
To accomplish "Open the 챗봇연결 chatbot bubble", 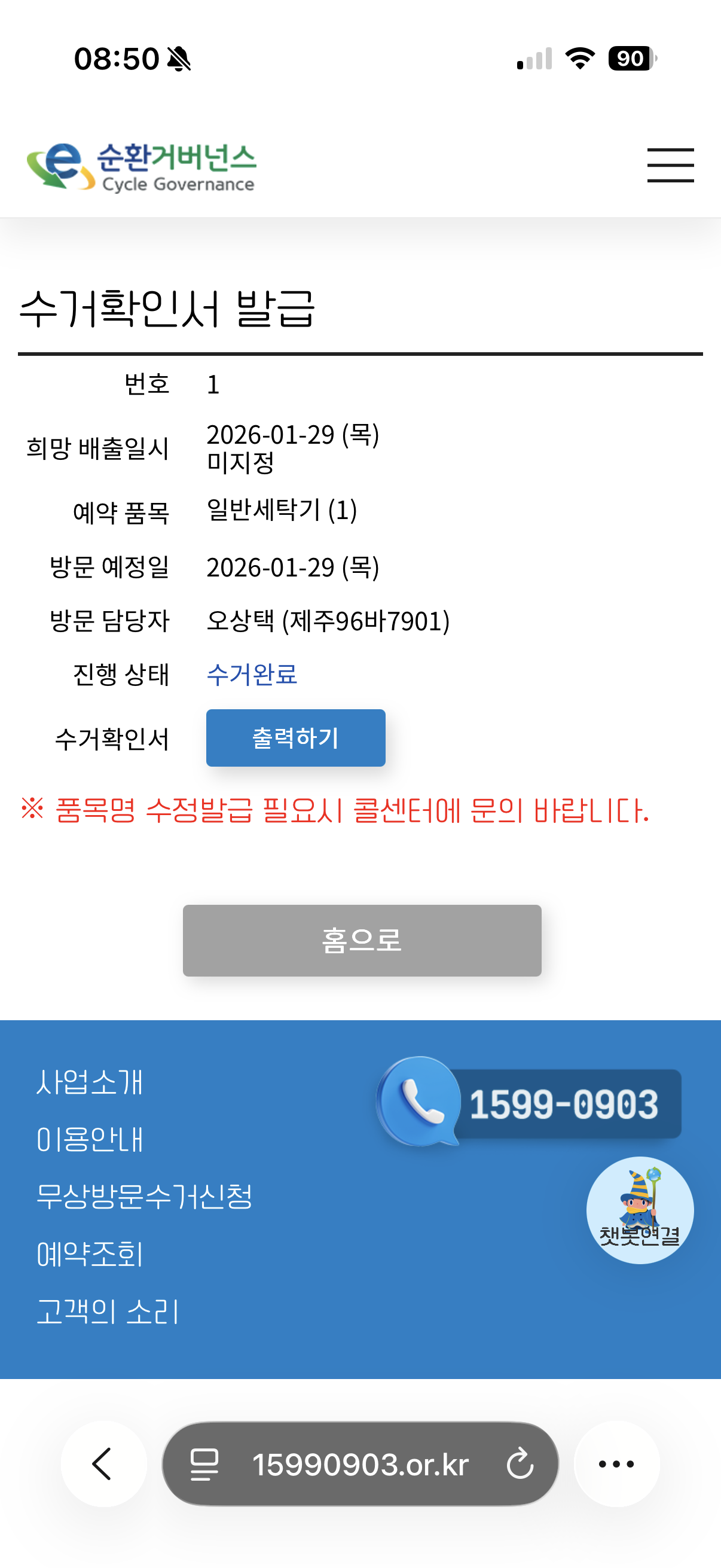I will [640, 1210].
